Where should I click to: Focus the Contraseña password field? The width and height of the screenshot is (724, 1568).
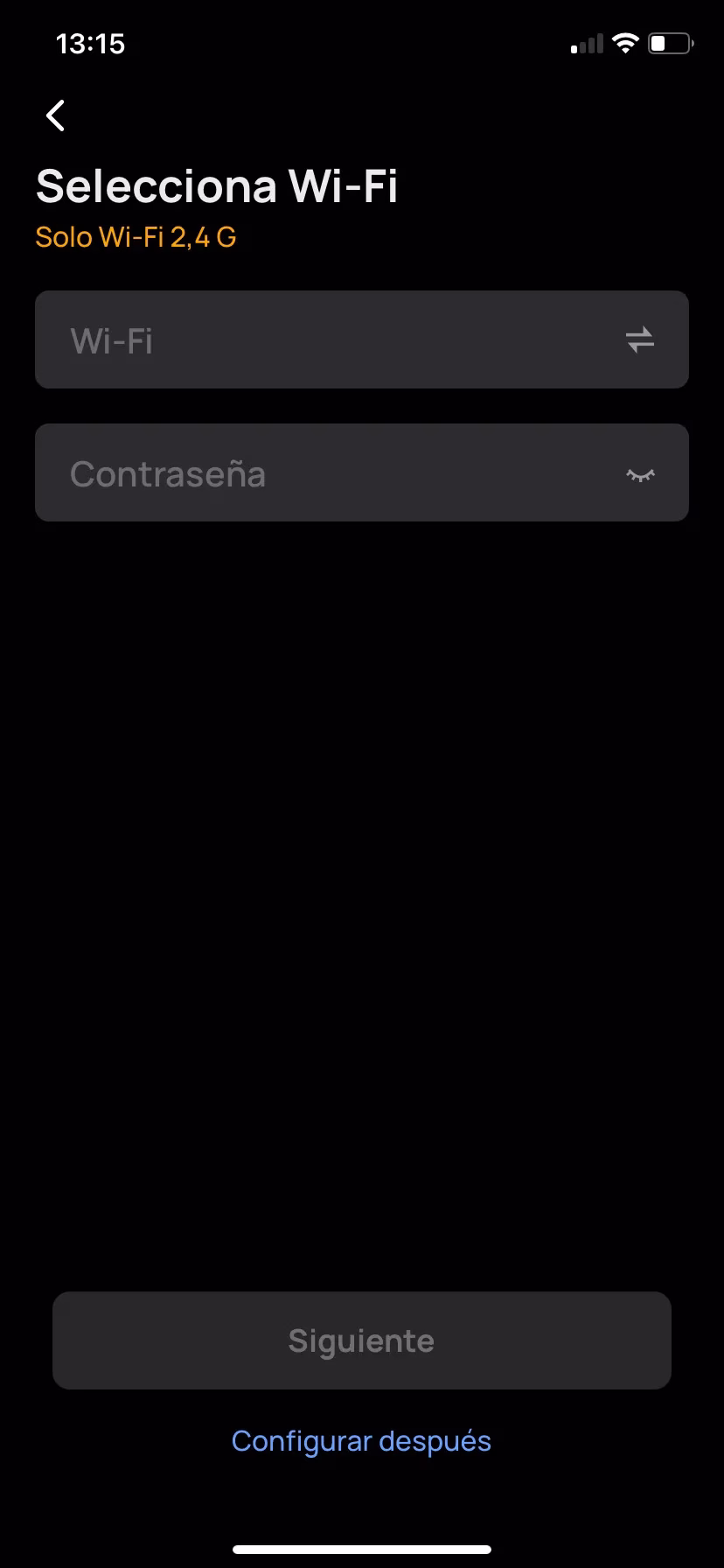[x=362, y=472]
